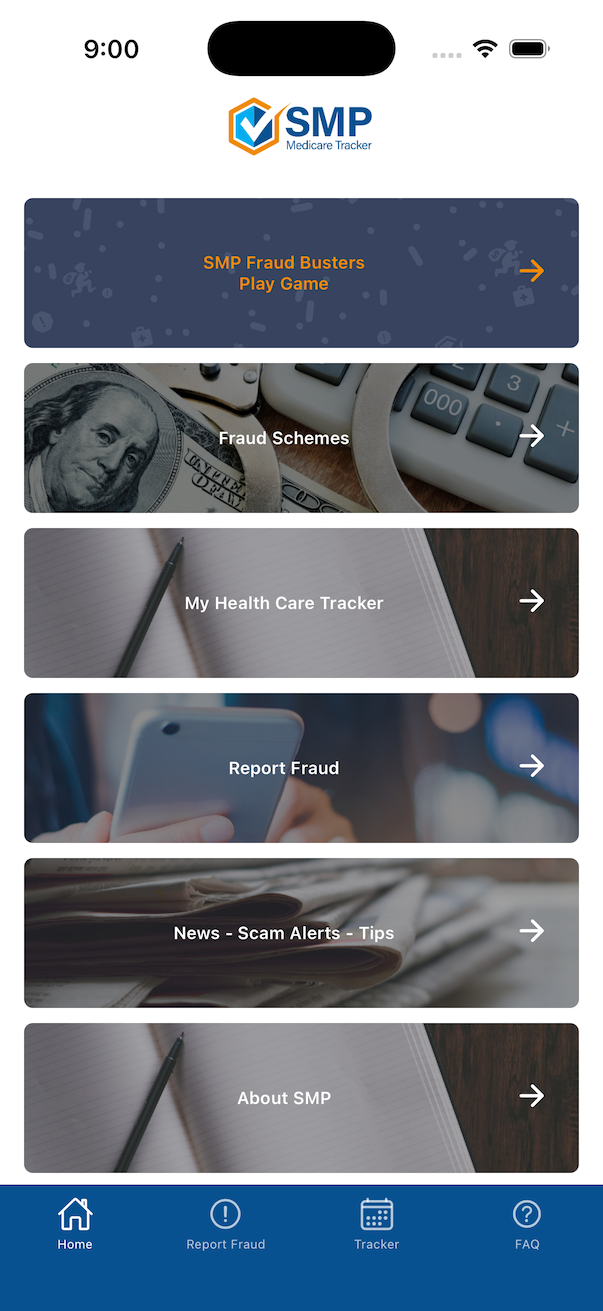Open the About SMP card
The height and width of the screenshot is (1311, 603).
(301, 1098)
